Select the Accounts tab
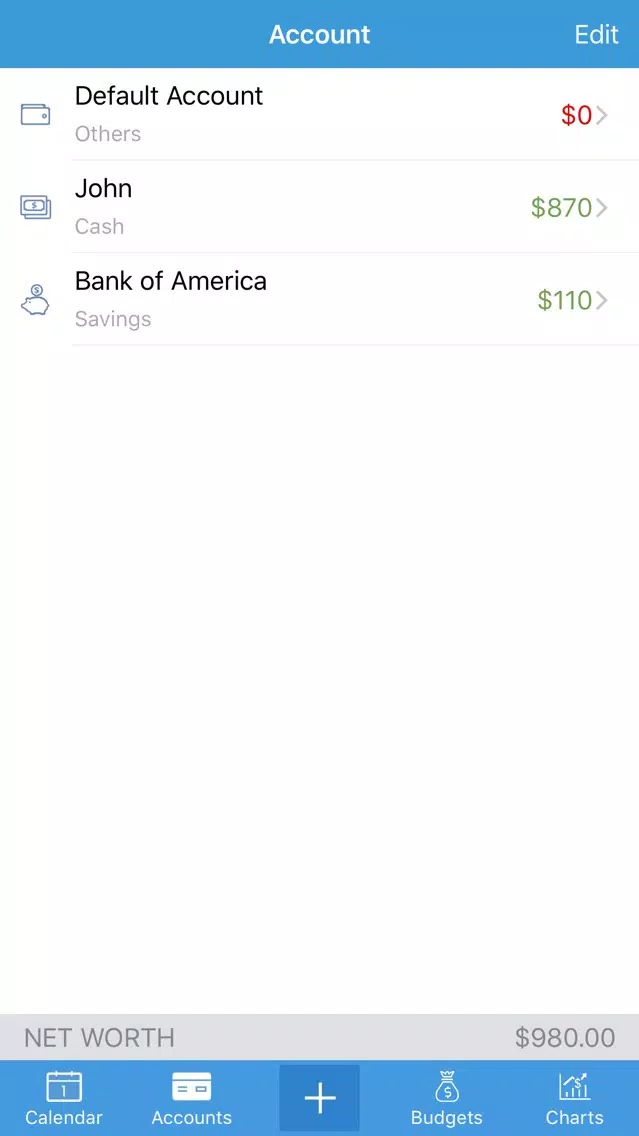The image size is (639, 1136). [x=191, y=1098]
